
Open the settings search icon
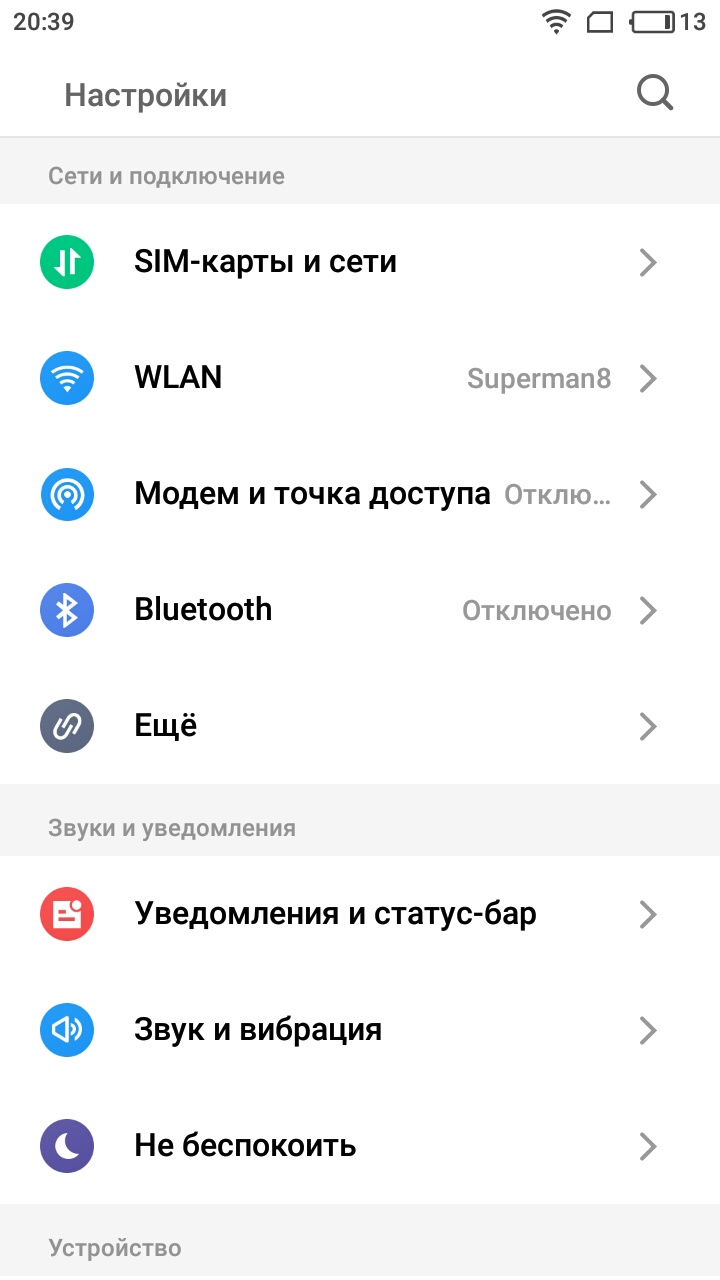655,94
